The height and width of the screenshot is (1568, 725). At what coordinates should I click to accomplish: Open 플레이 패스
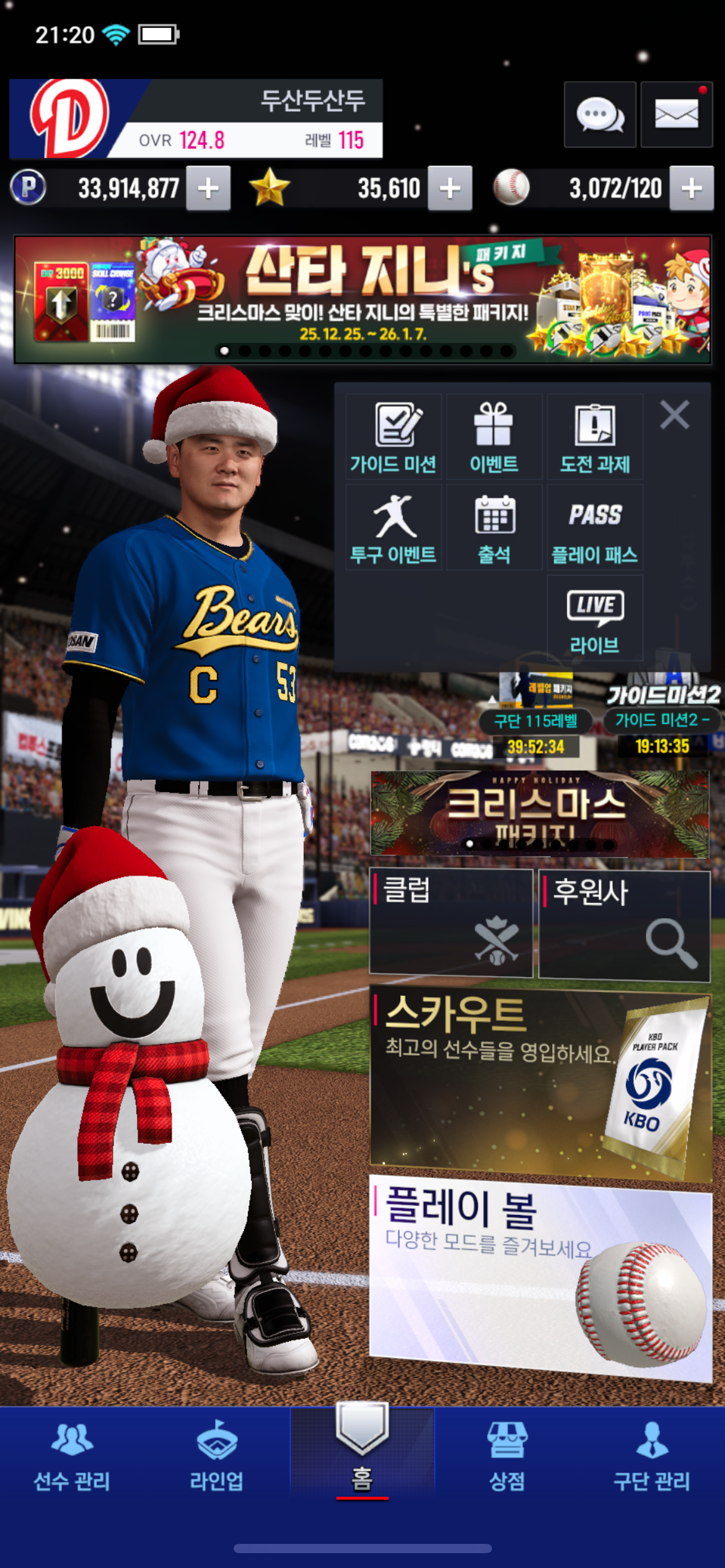pos(595,528)
